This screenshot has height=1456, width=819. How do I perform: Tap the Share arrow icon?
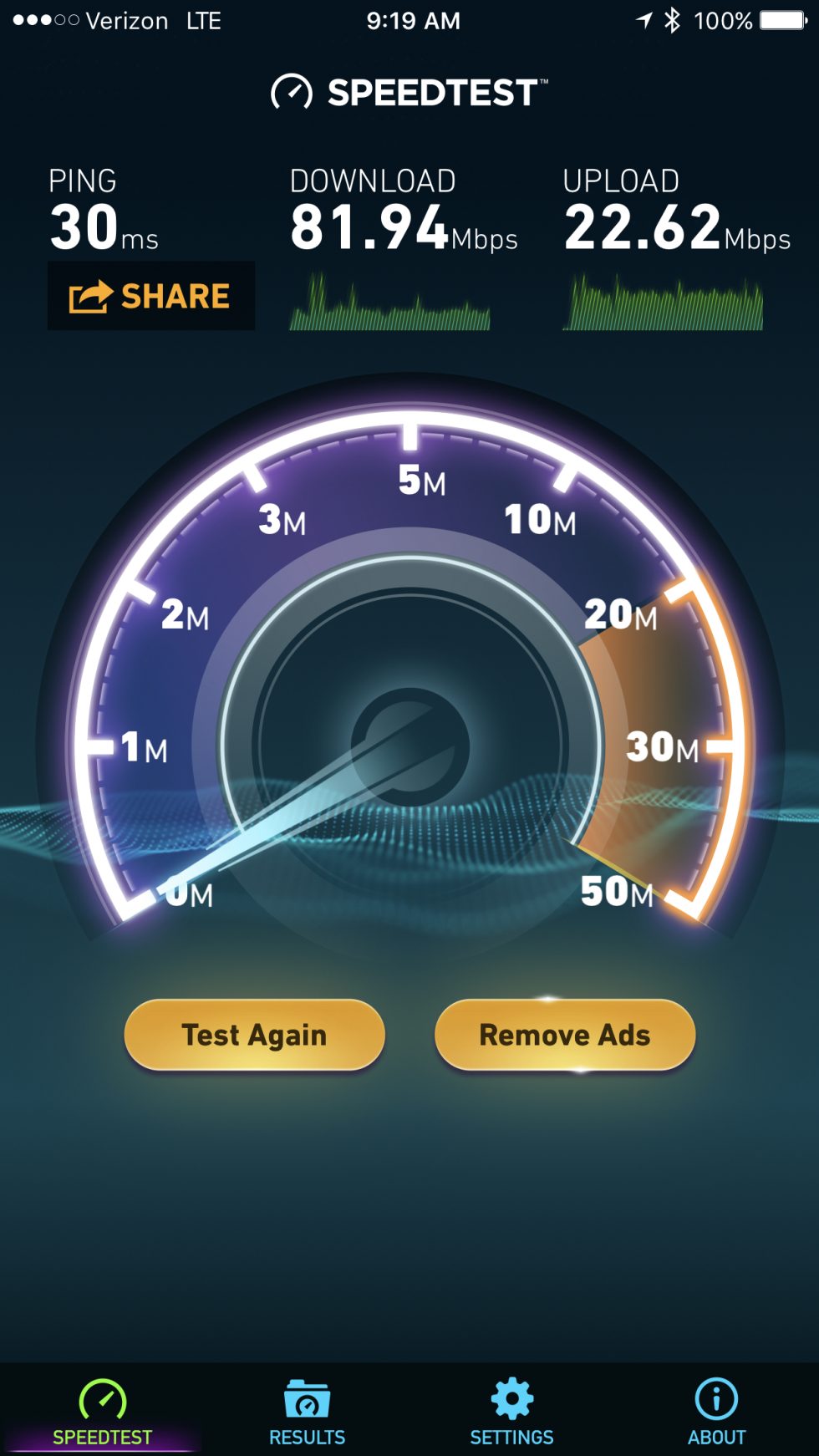pos(92,296)
